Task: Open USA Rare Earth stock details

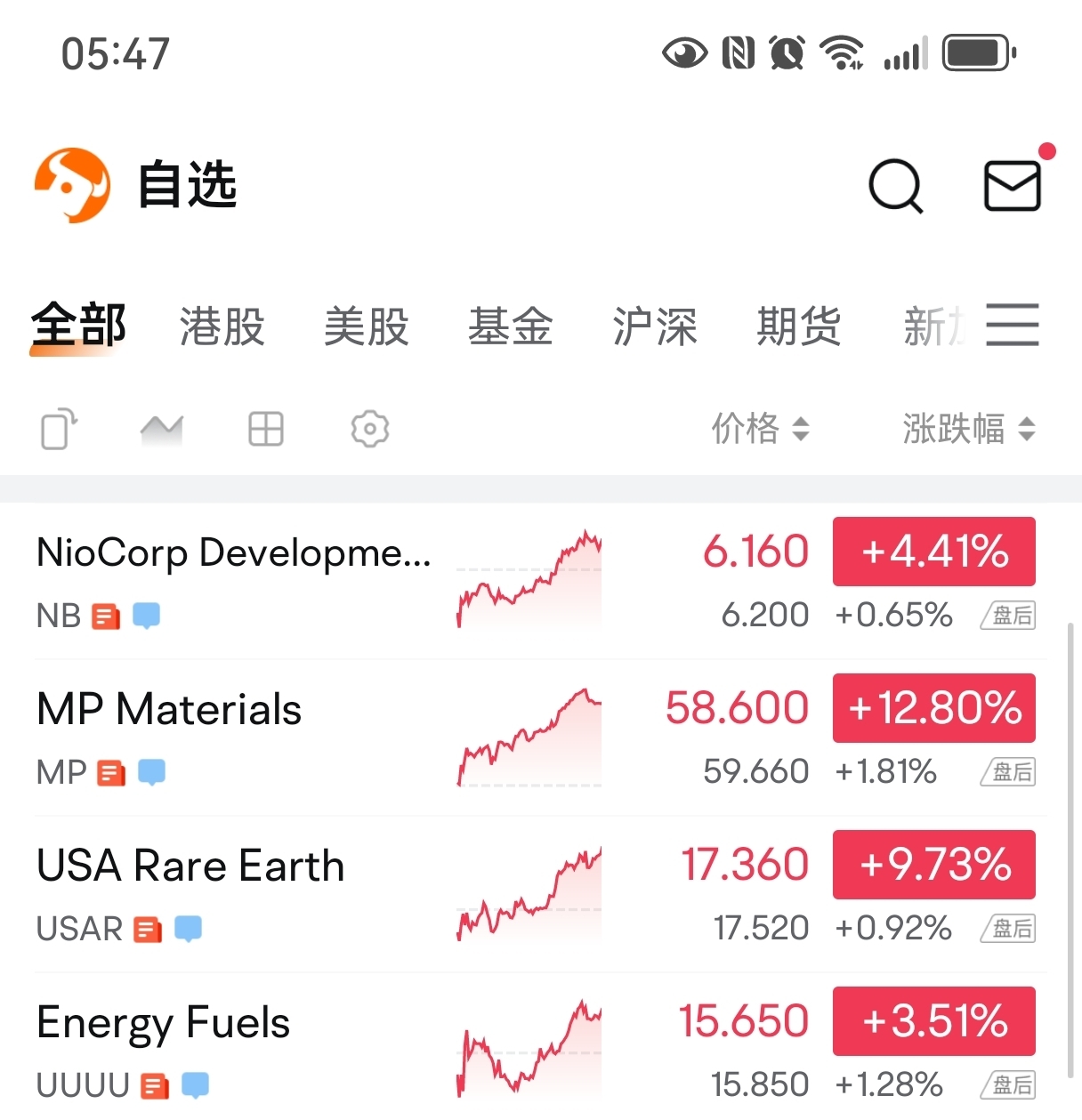Action: pos(190,866)
